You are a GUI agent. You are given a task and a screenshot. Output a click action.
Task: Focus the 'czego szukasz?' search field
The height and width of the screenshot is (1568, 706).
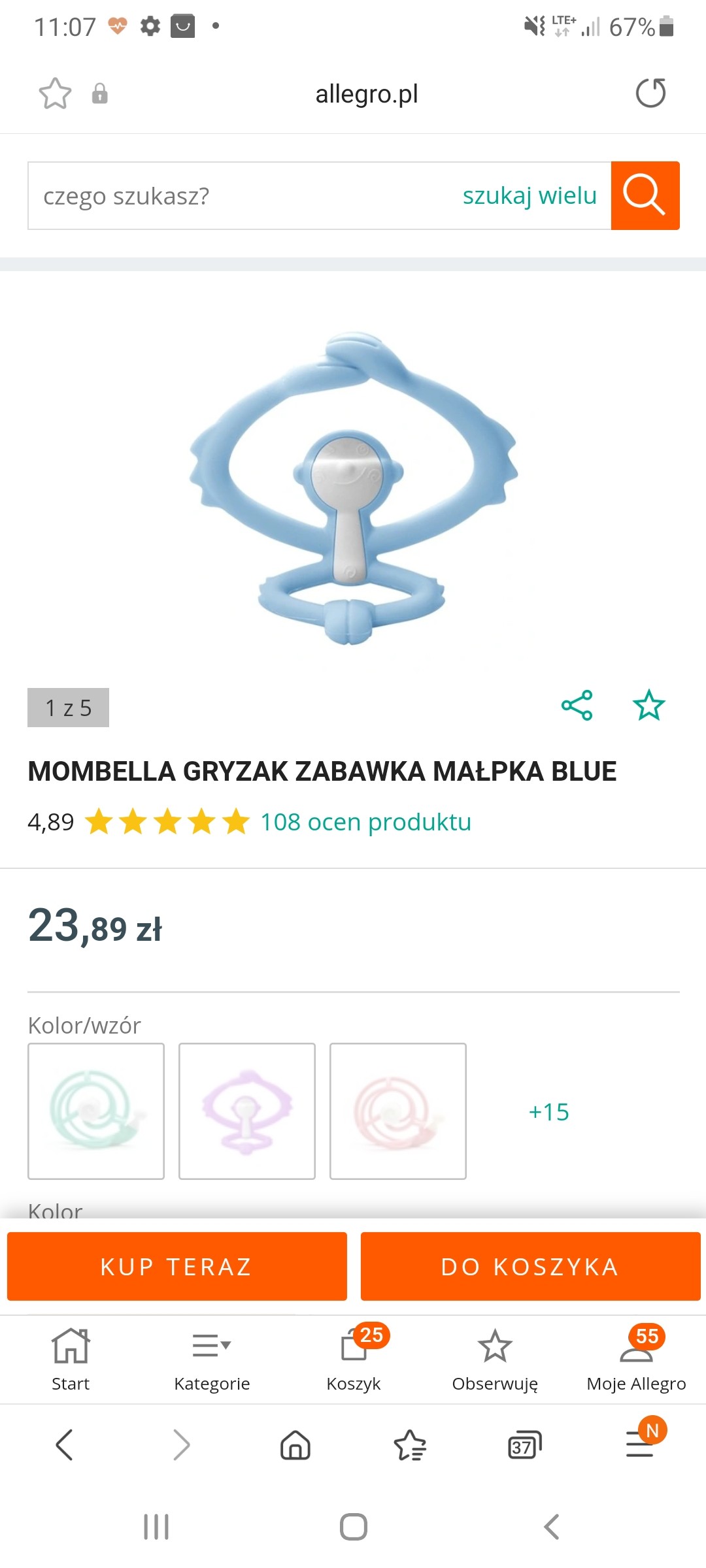pyautogui.click(x=242, y=195)
